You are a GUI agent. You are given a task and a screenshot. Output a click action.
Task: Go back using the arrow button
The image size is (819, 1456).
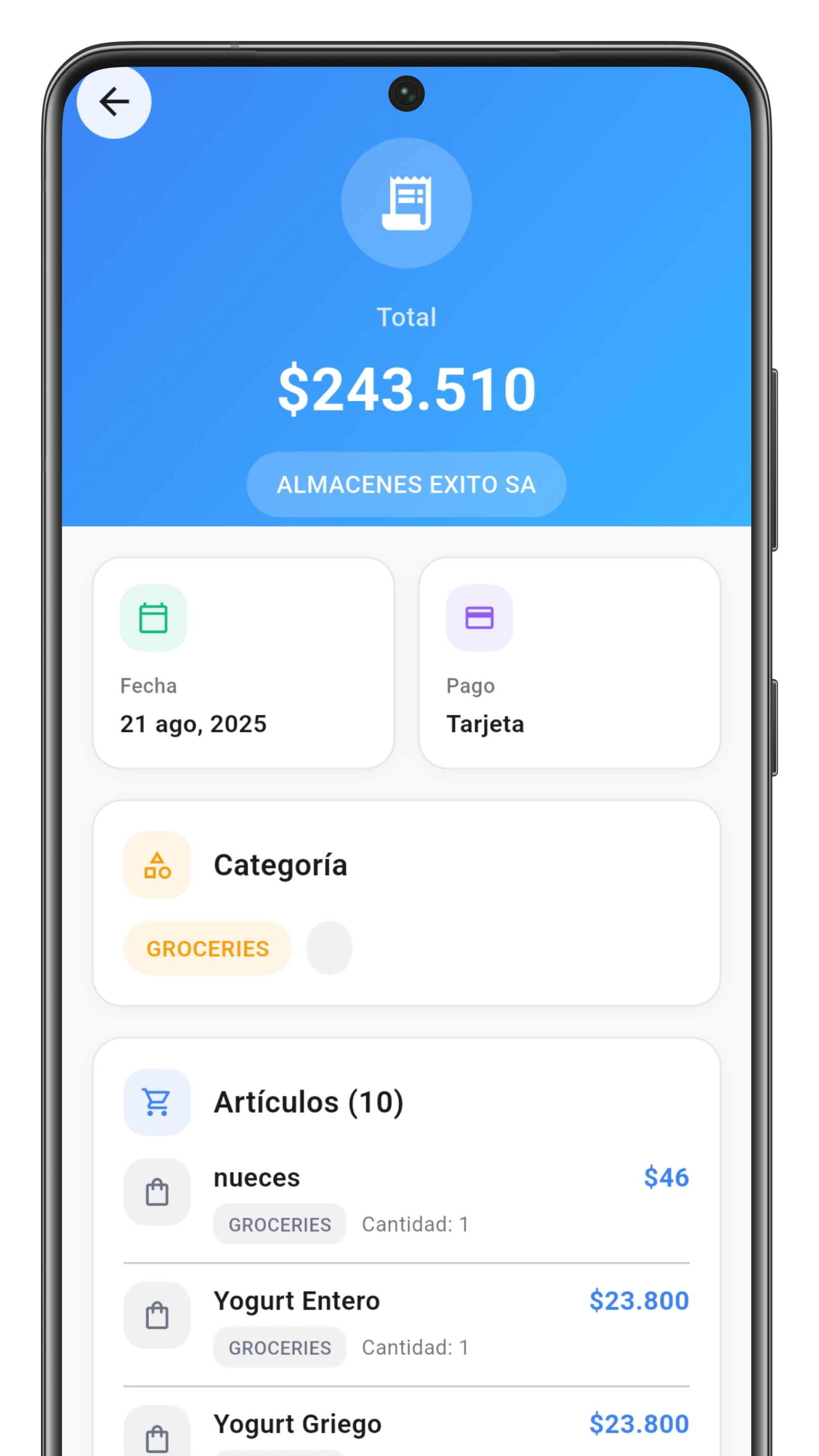(114, 102)
